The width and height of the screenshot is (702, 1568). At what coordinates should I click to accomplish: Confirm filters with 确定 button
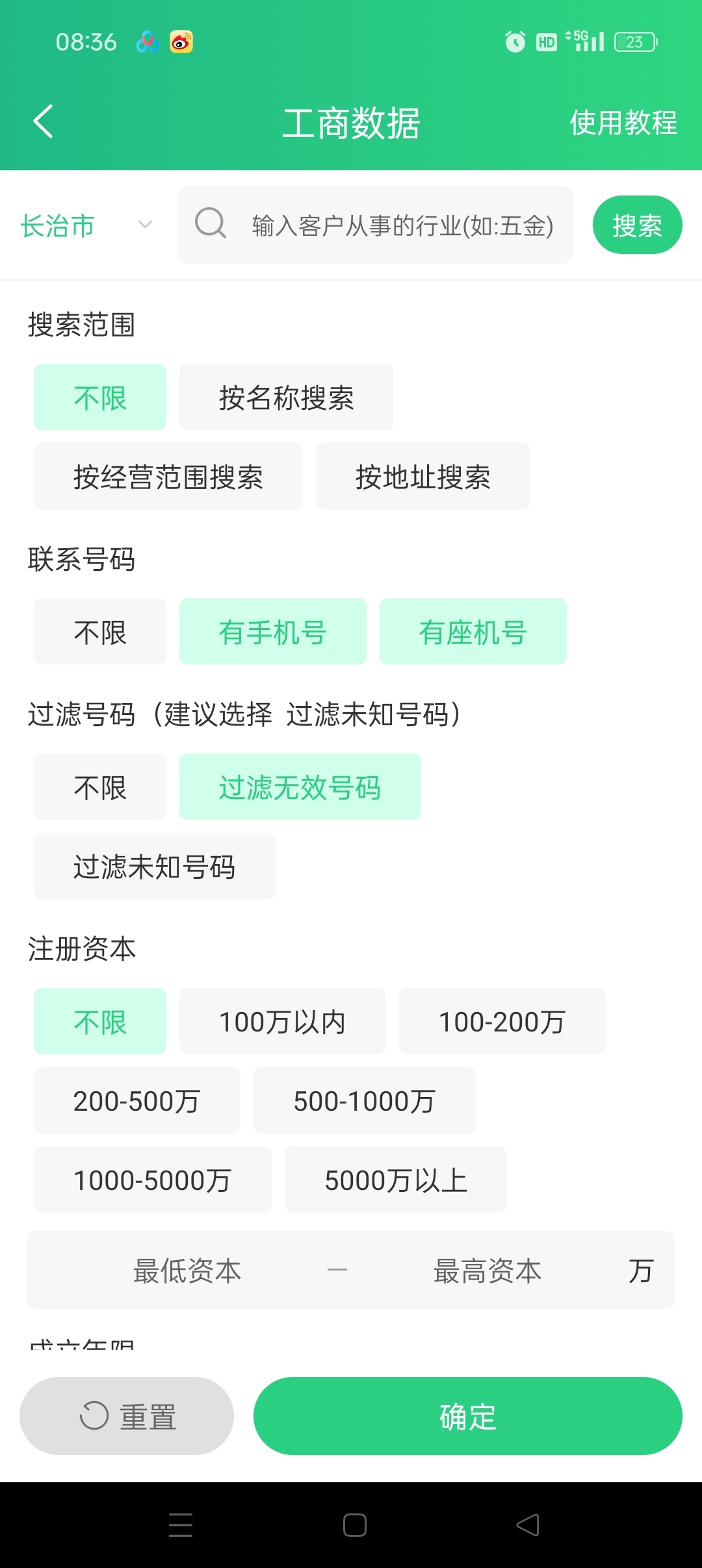(467, 1416)
